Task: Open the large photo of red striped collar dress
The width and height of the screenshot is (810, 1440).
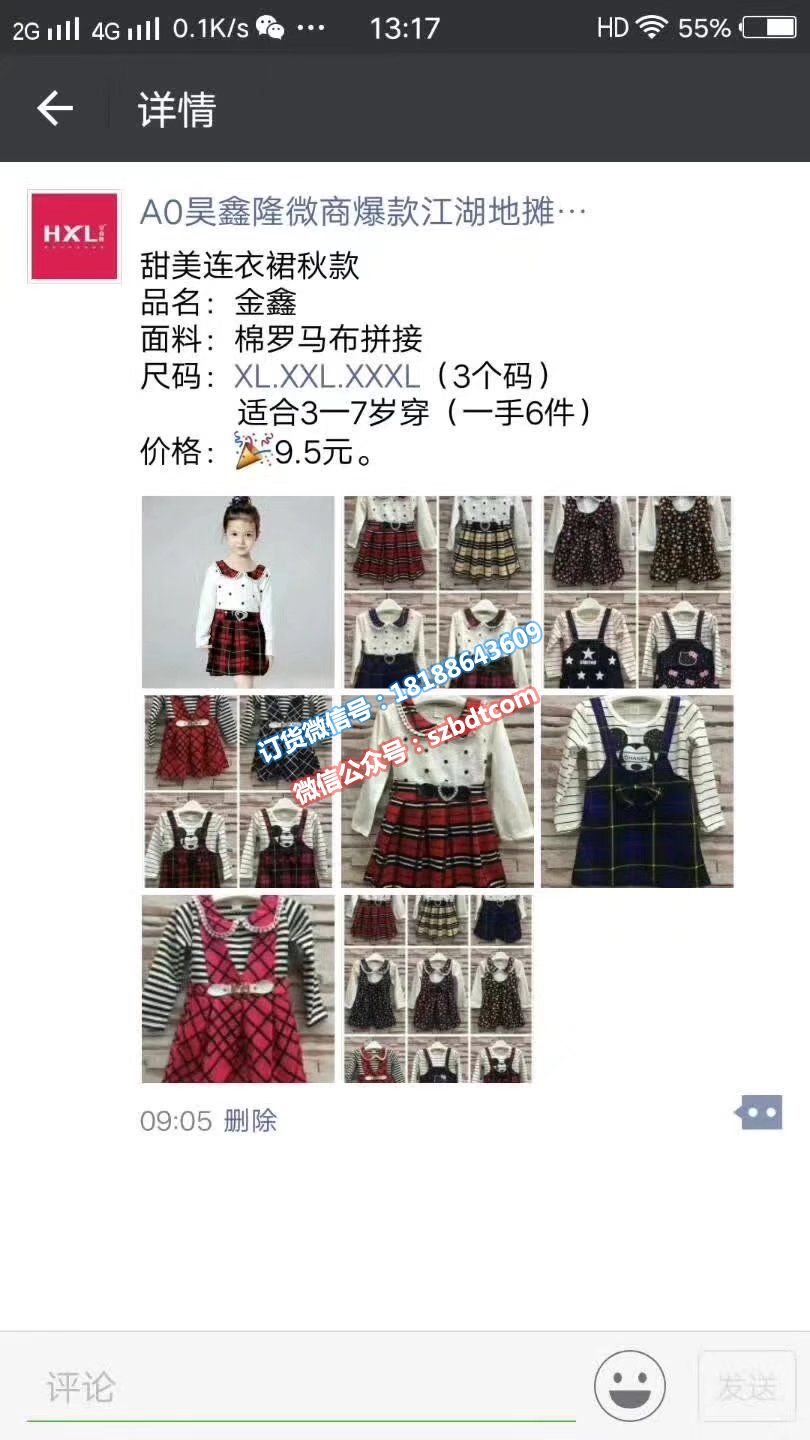Action: click(238, 989)
